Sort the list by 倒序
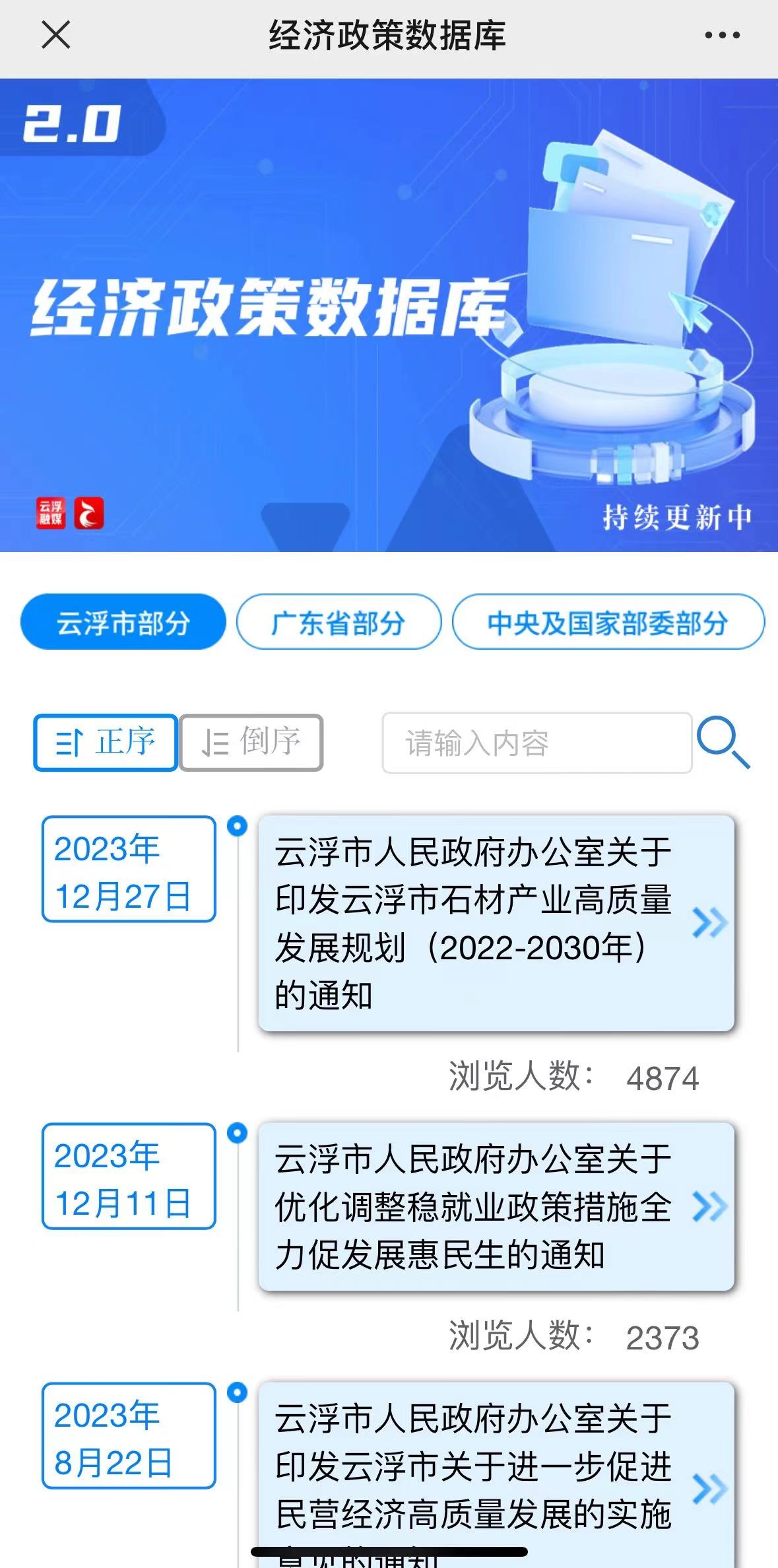778x1568 pixels. pos(251,742)
